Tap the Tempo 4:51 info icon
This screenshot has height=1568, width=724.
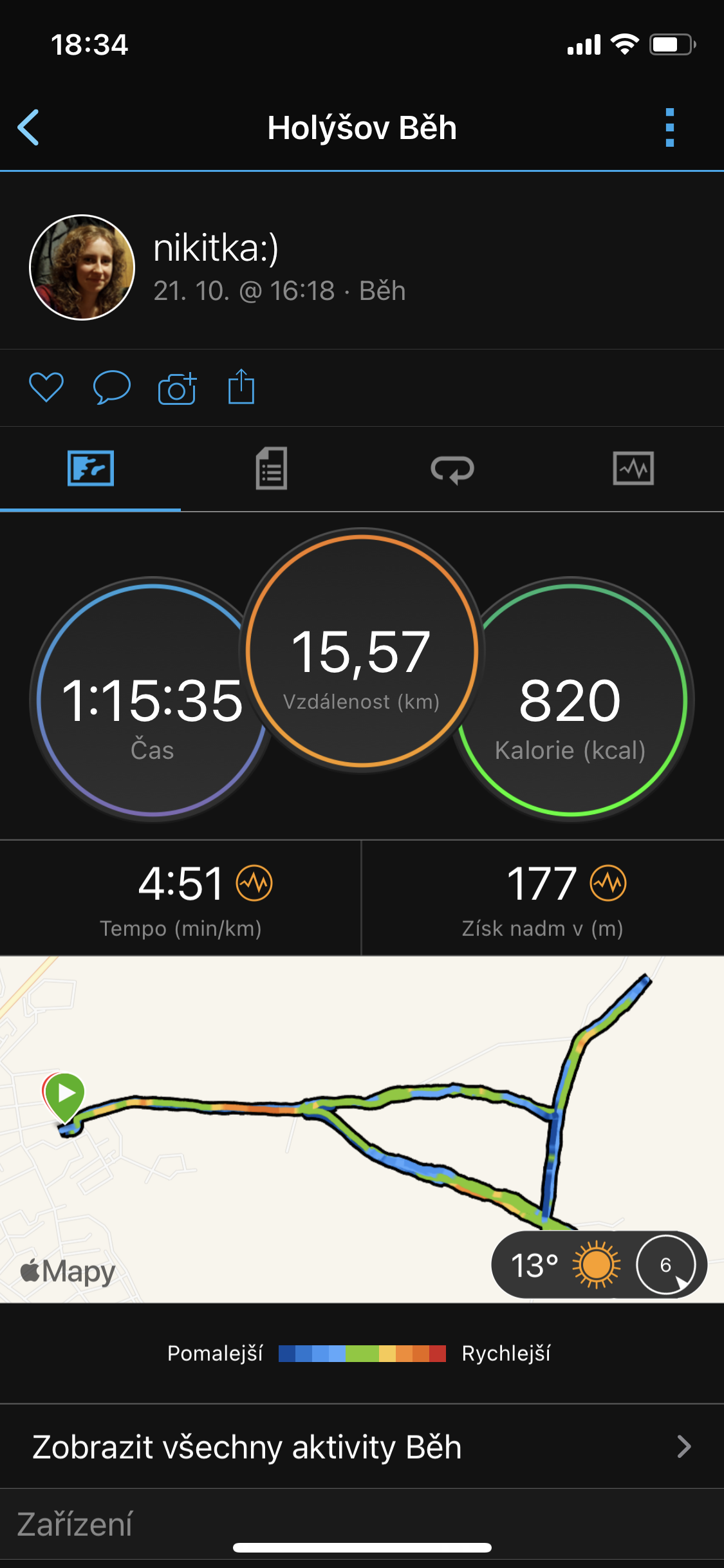(254, 883)
